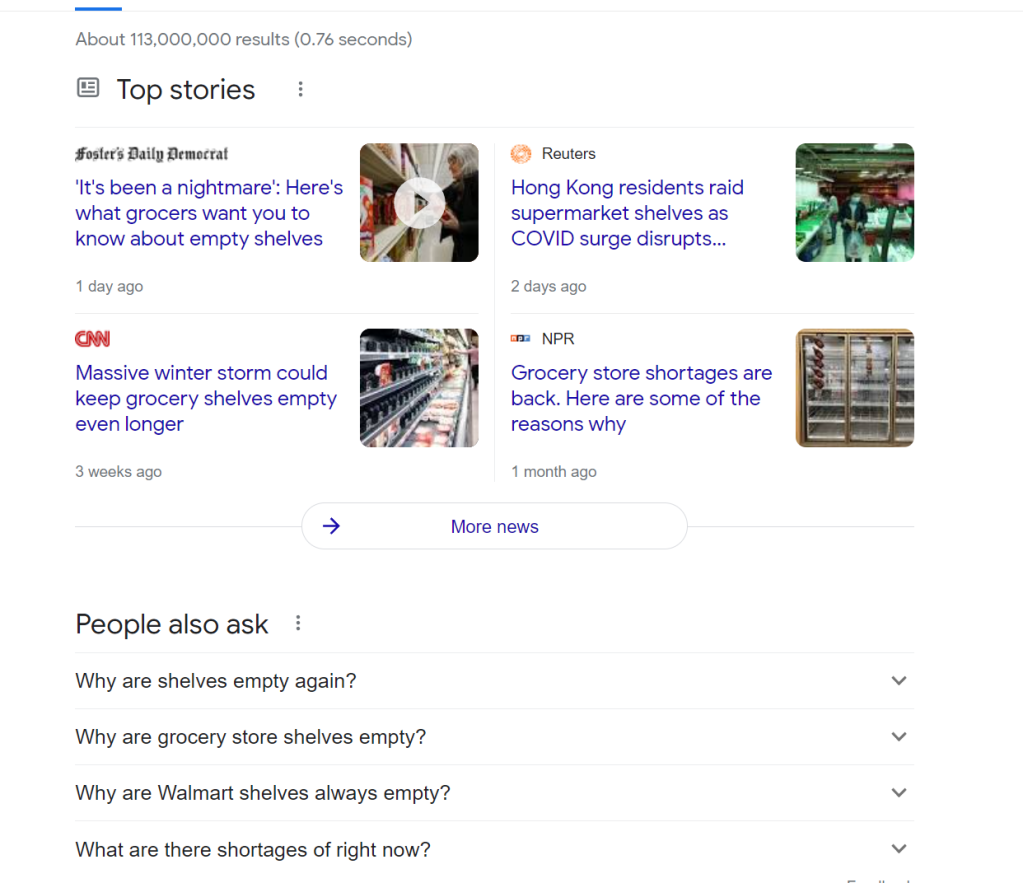Screen dimensions: 1023x883
Task: Expand 'Why are shelves empty again?'
Action: [494, 681]
